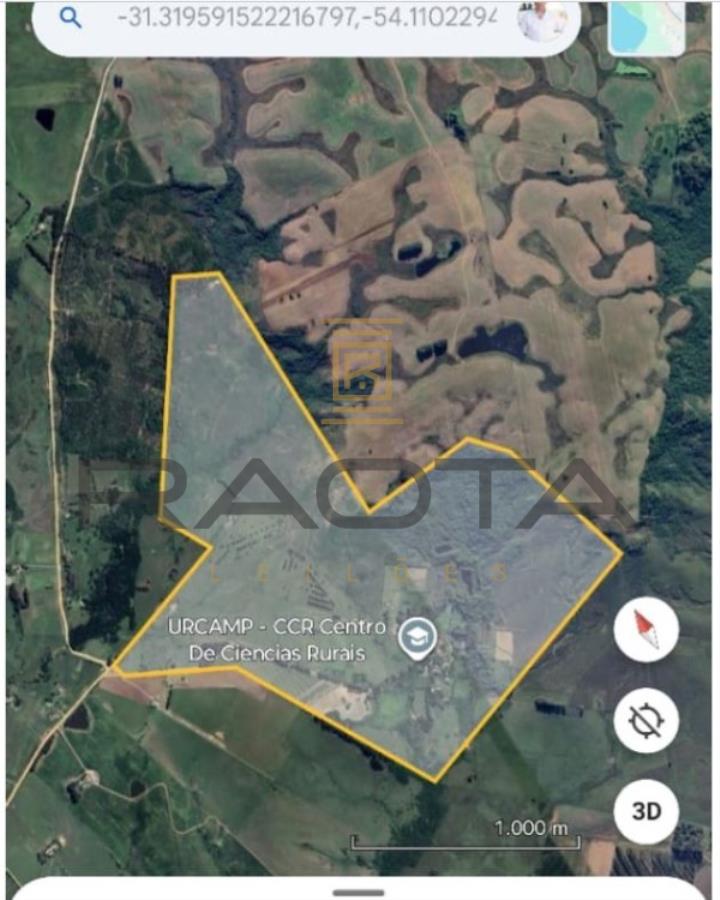Expand the bottom sheet handle
720x900 pixels.
[x=359, y=892]
